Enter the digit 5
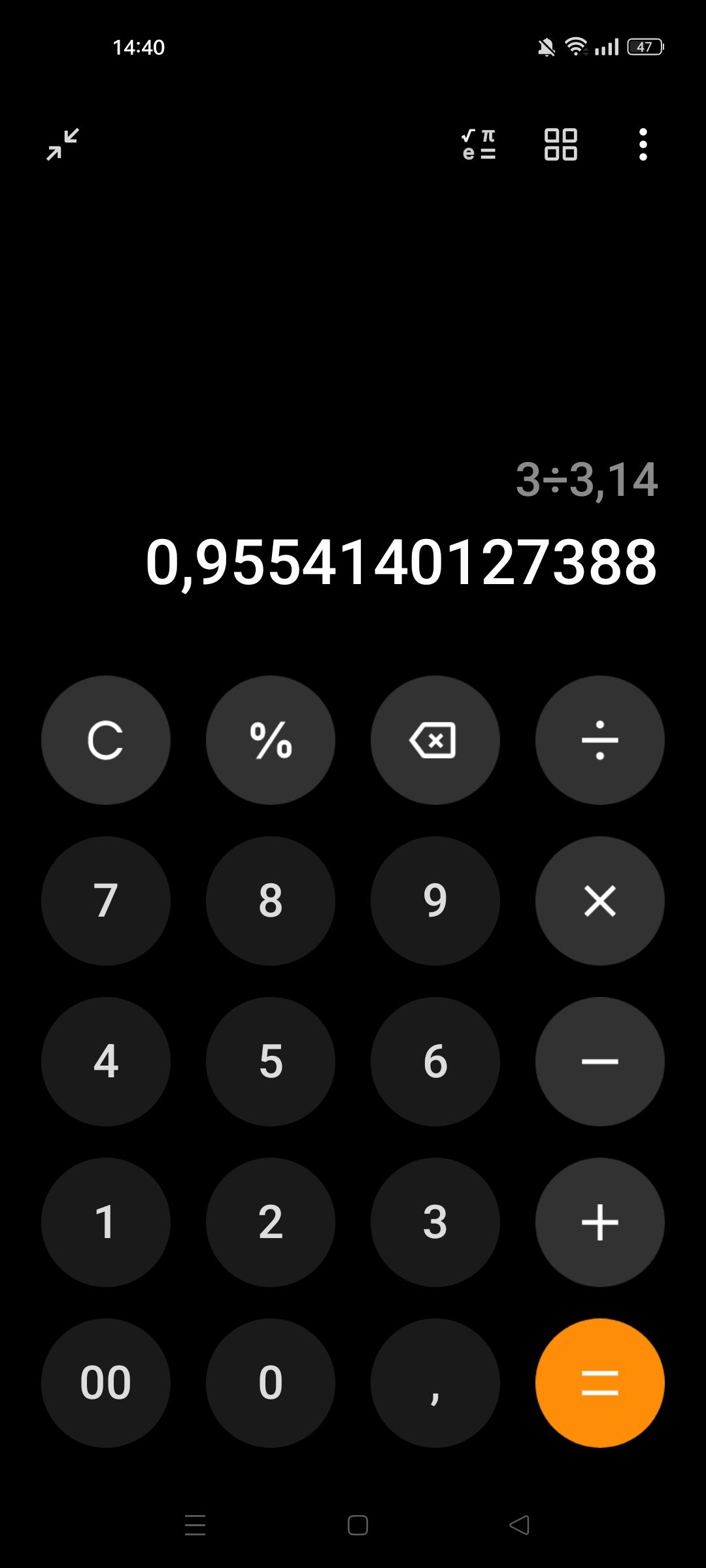Screen dimensions: 706x1568 pos(271,1062)
